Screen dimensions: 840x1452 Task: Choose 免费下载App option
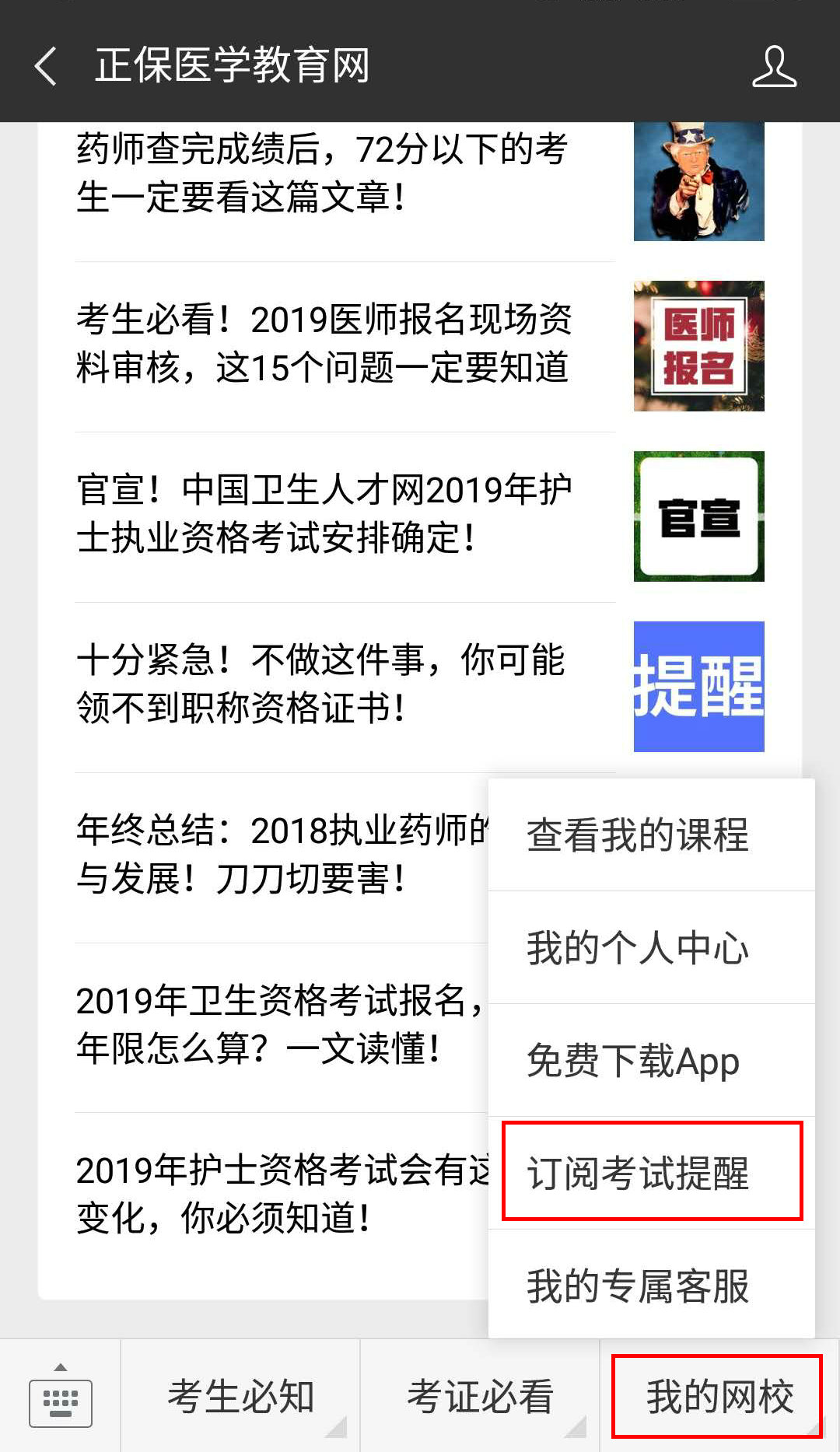point(633,1061)
